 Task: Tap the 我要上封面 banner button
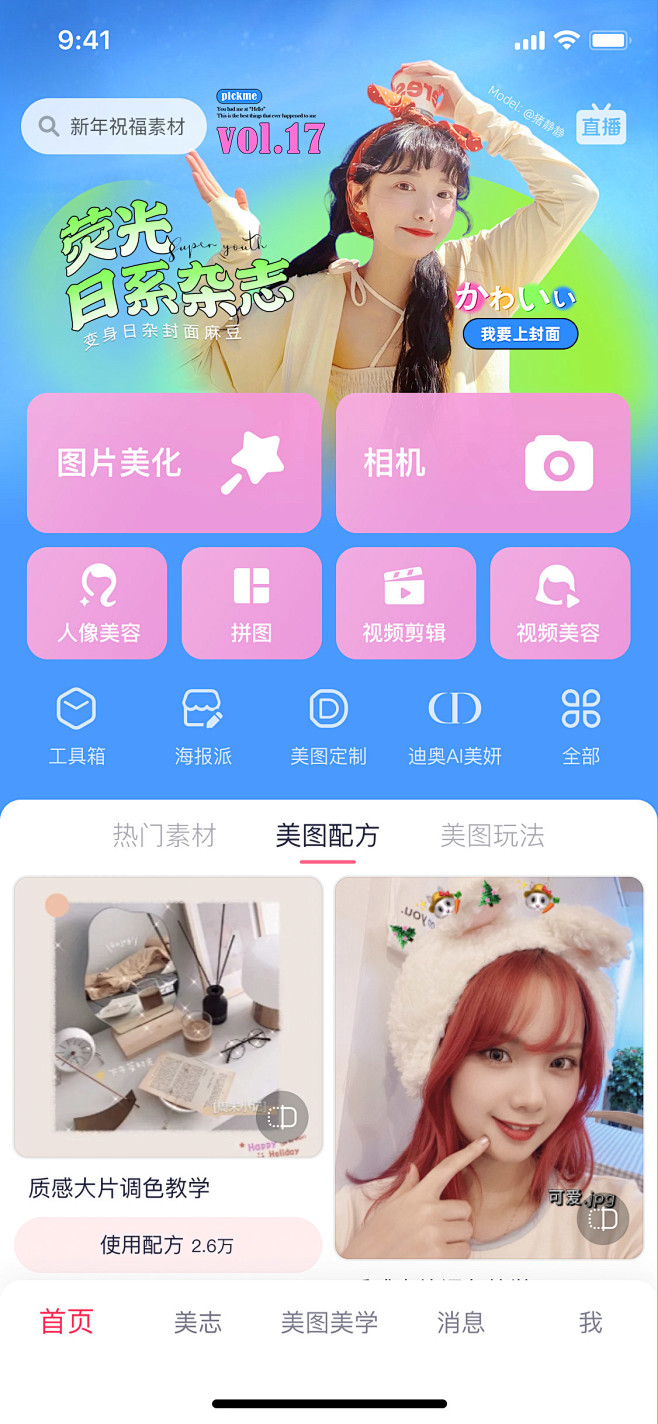click(x=520, y=334)
